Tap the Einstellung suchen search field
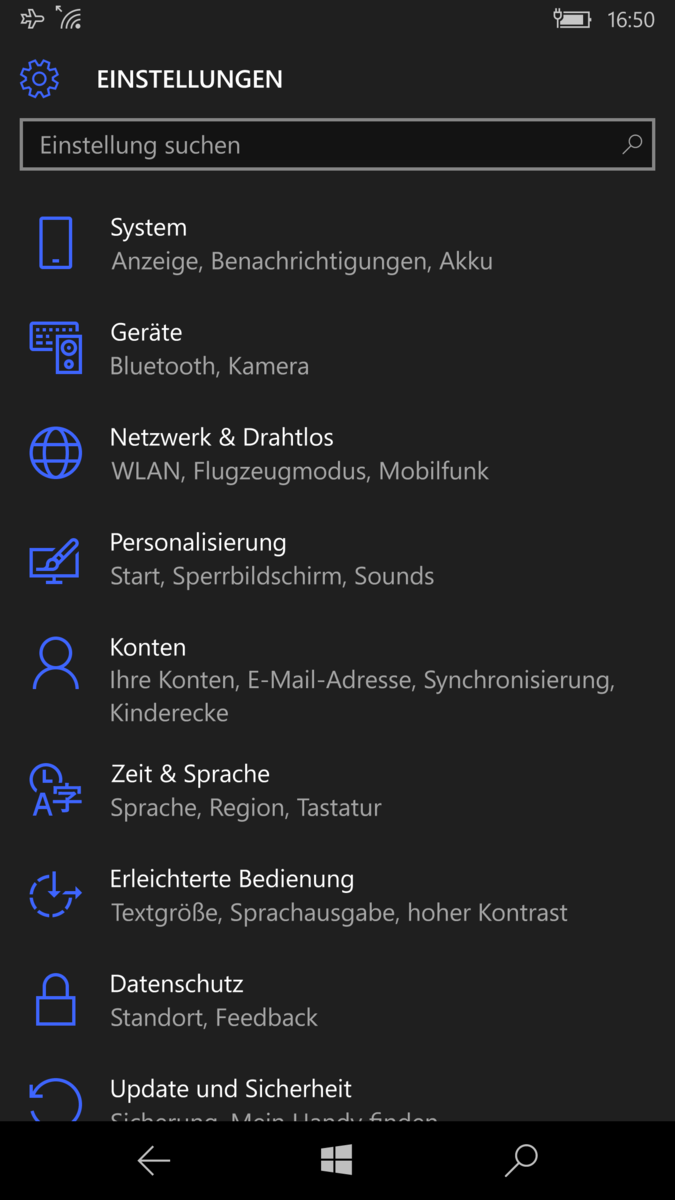The height and width of the screenshot is (1200, 675). pyautogui.click(x=337, y=145)
